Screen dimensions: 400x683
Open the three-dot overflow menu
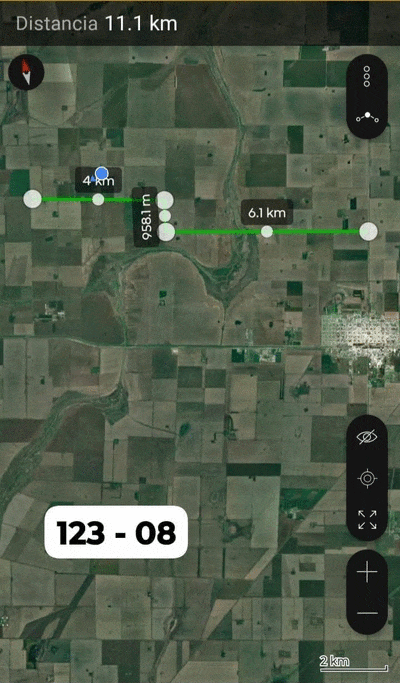click(x=367, y=76)
